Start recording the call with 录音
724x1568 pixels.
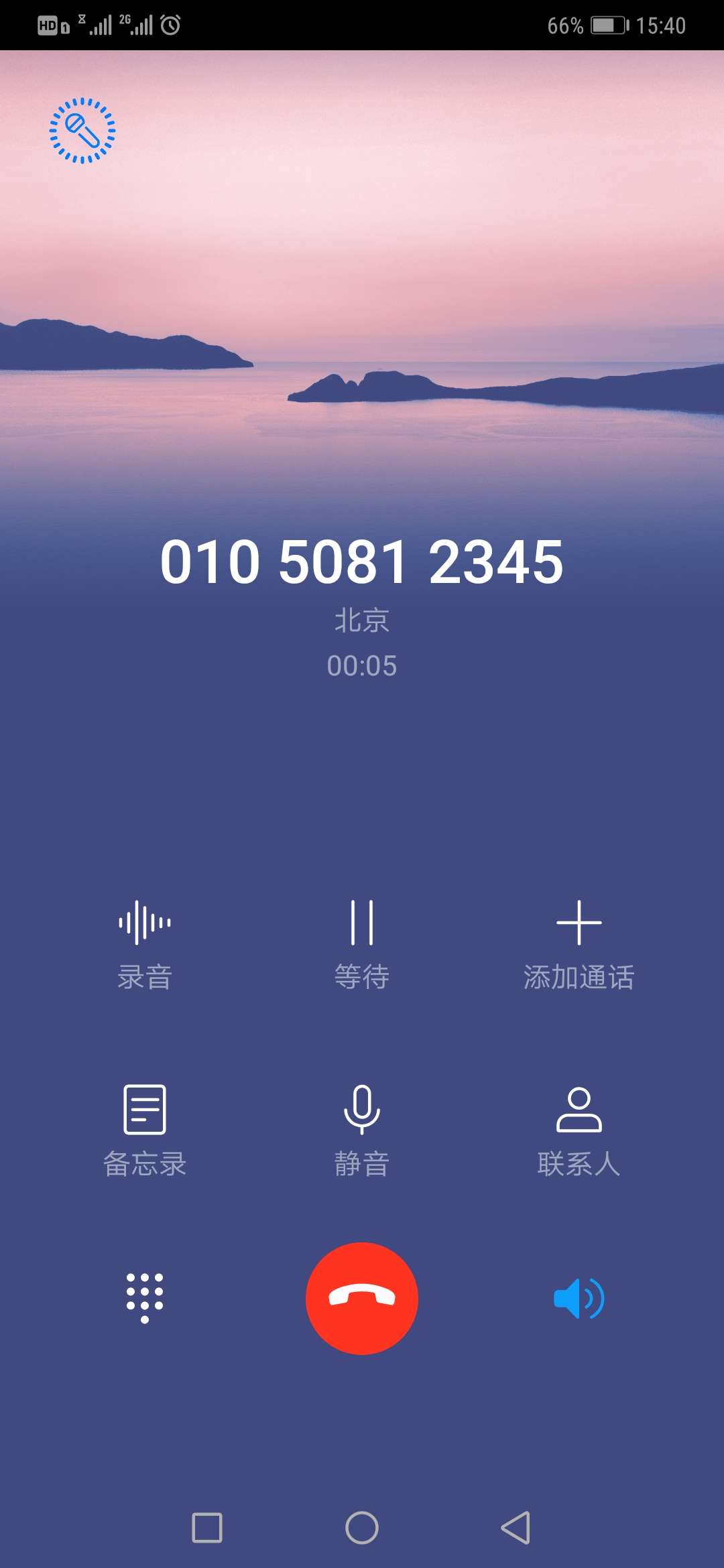tap(145, 945)
